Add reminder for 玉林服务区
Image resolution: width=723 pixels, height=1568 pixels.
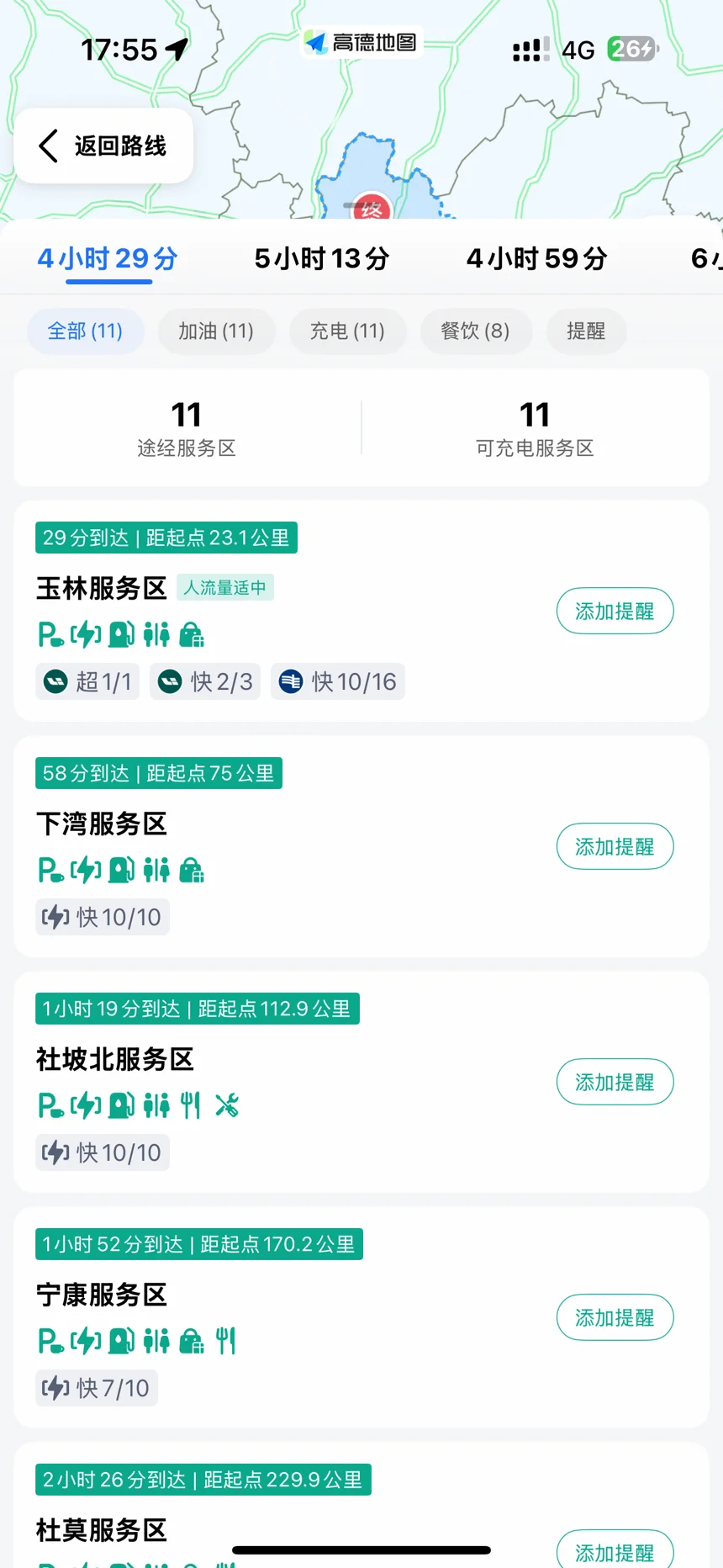615,612
